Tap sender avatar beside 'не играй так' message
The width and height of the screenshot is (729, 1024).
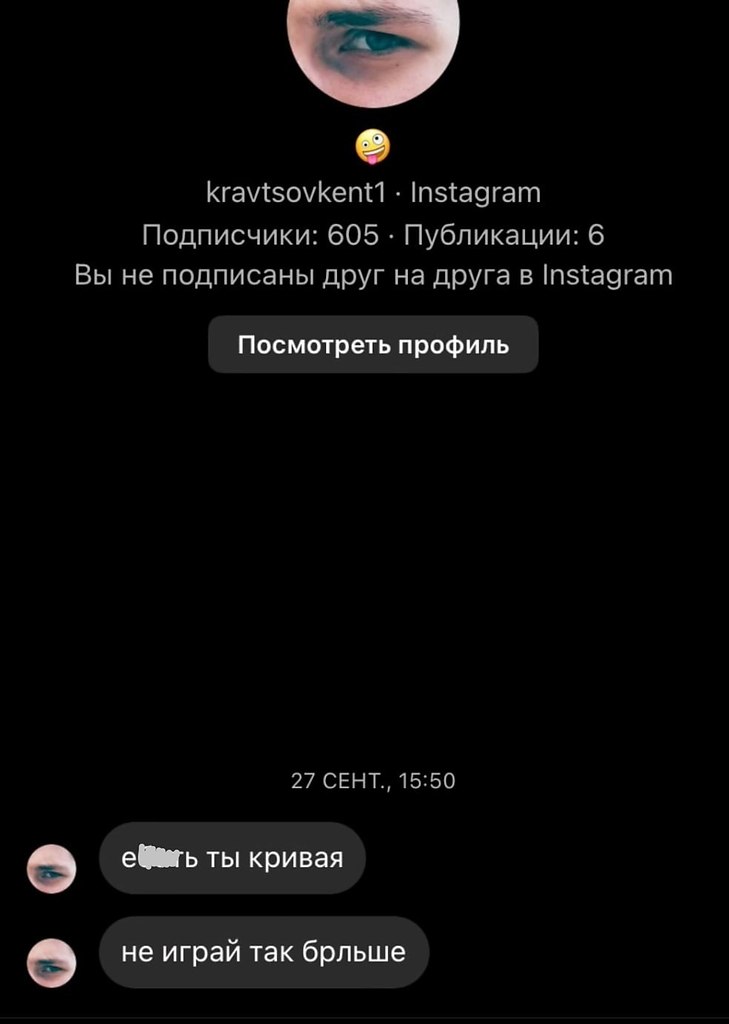(51, 963)
